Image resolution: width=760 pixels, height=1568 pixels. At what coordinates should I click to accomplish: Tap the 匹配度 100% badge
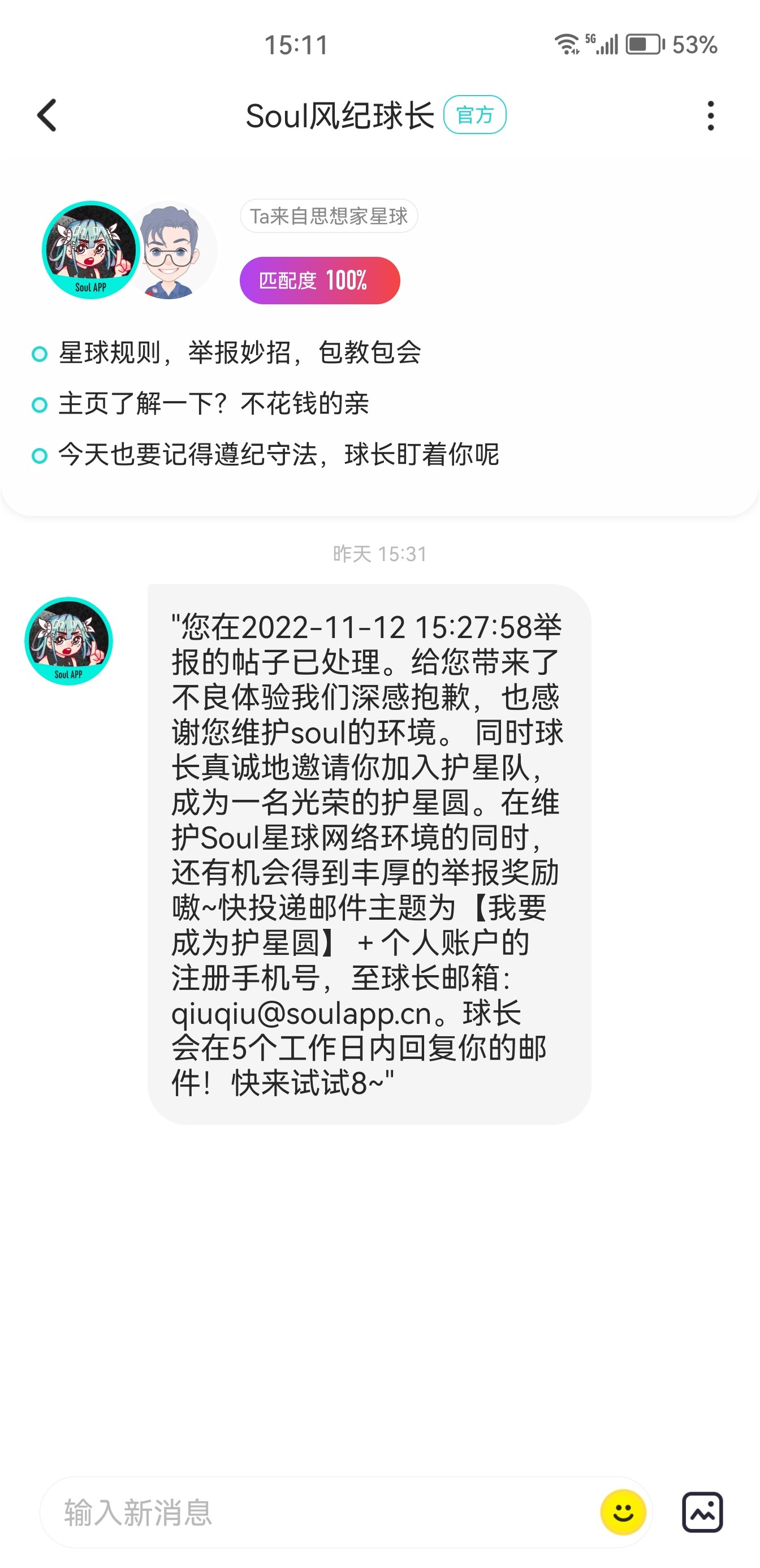tap(319, 280)
